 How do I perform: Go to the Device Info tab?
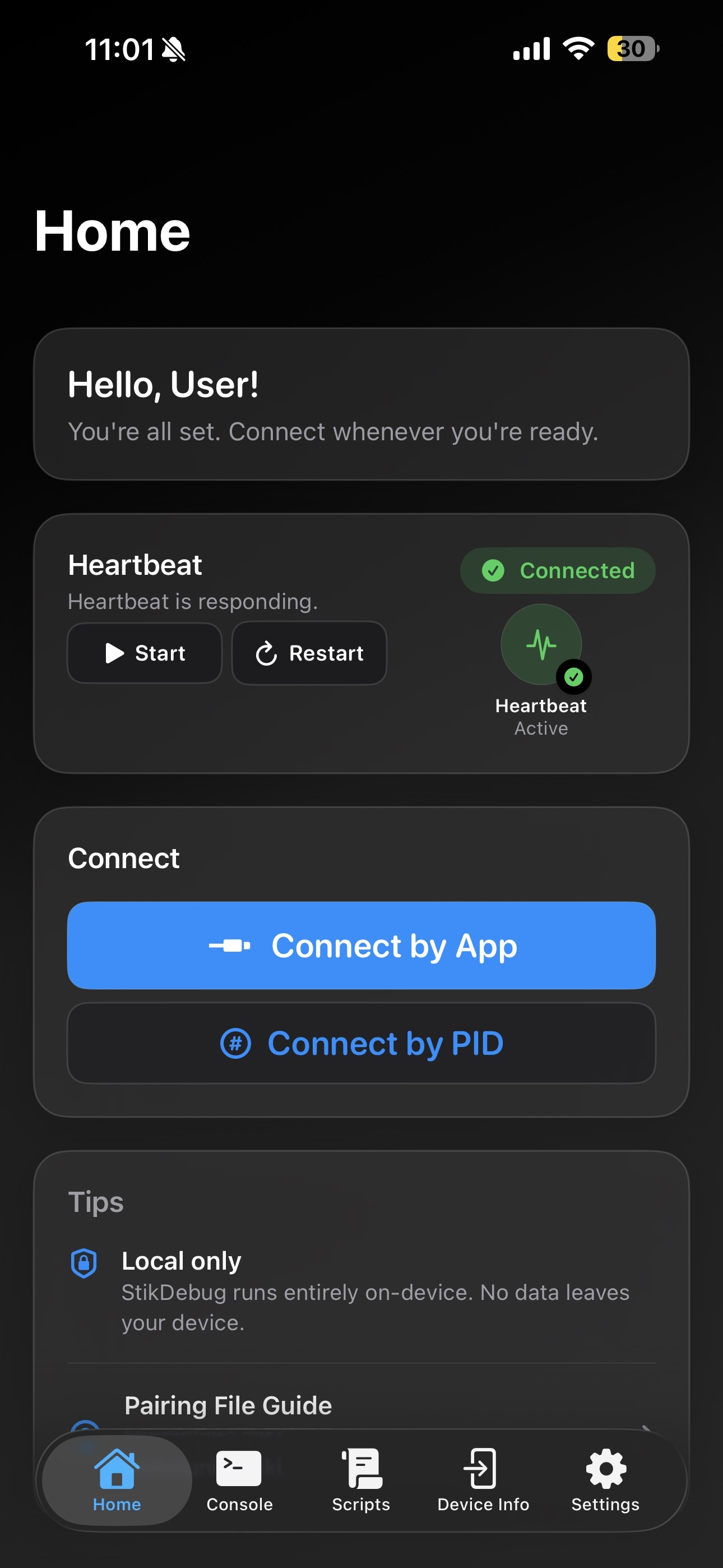(x=483, y=1481)
